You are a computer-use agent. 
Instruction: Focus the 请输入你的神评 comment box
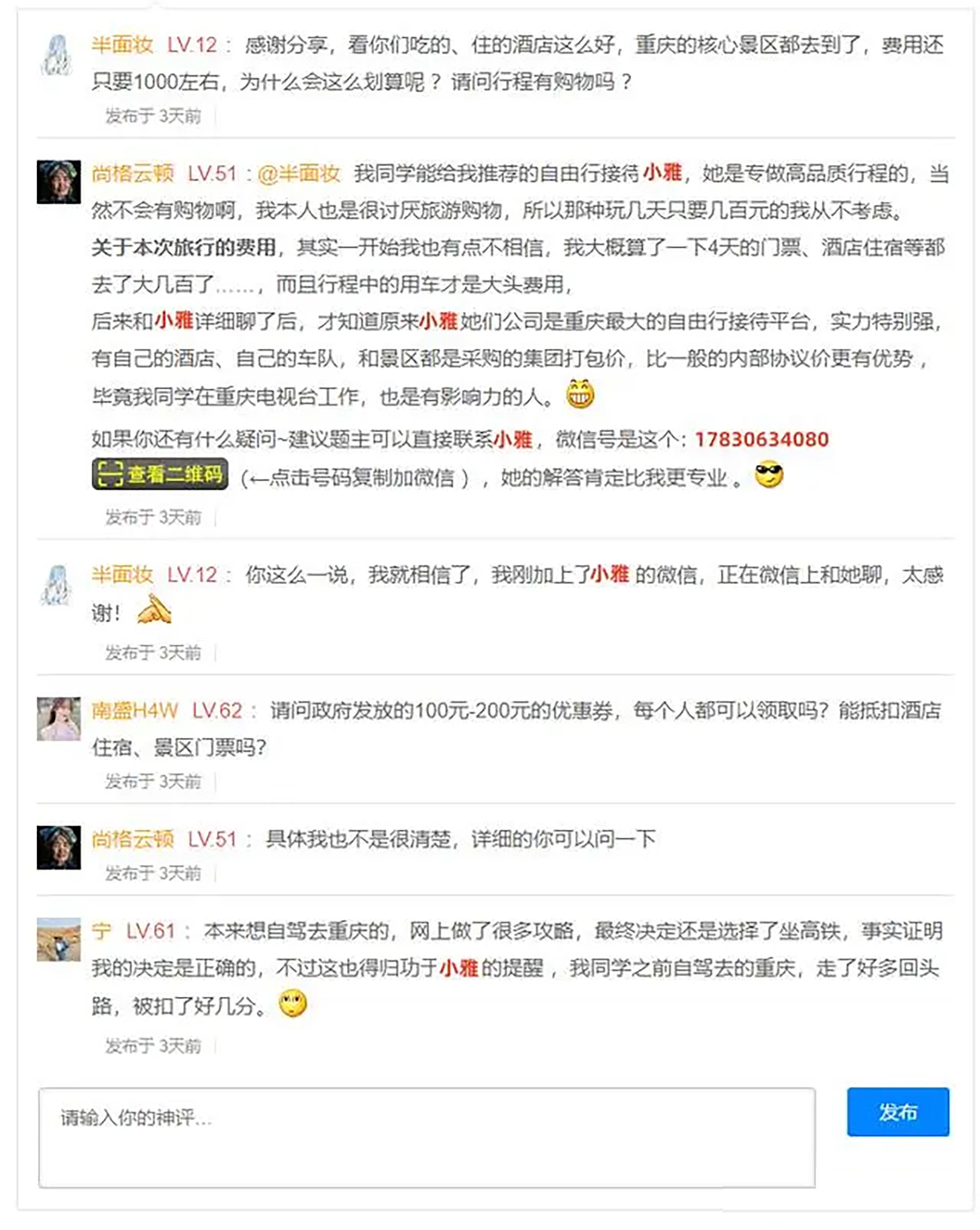point(426,1137)
